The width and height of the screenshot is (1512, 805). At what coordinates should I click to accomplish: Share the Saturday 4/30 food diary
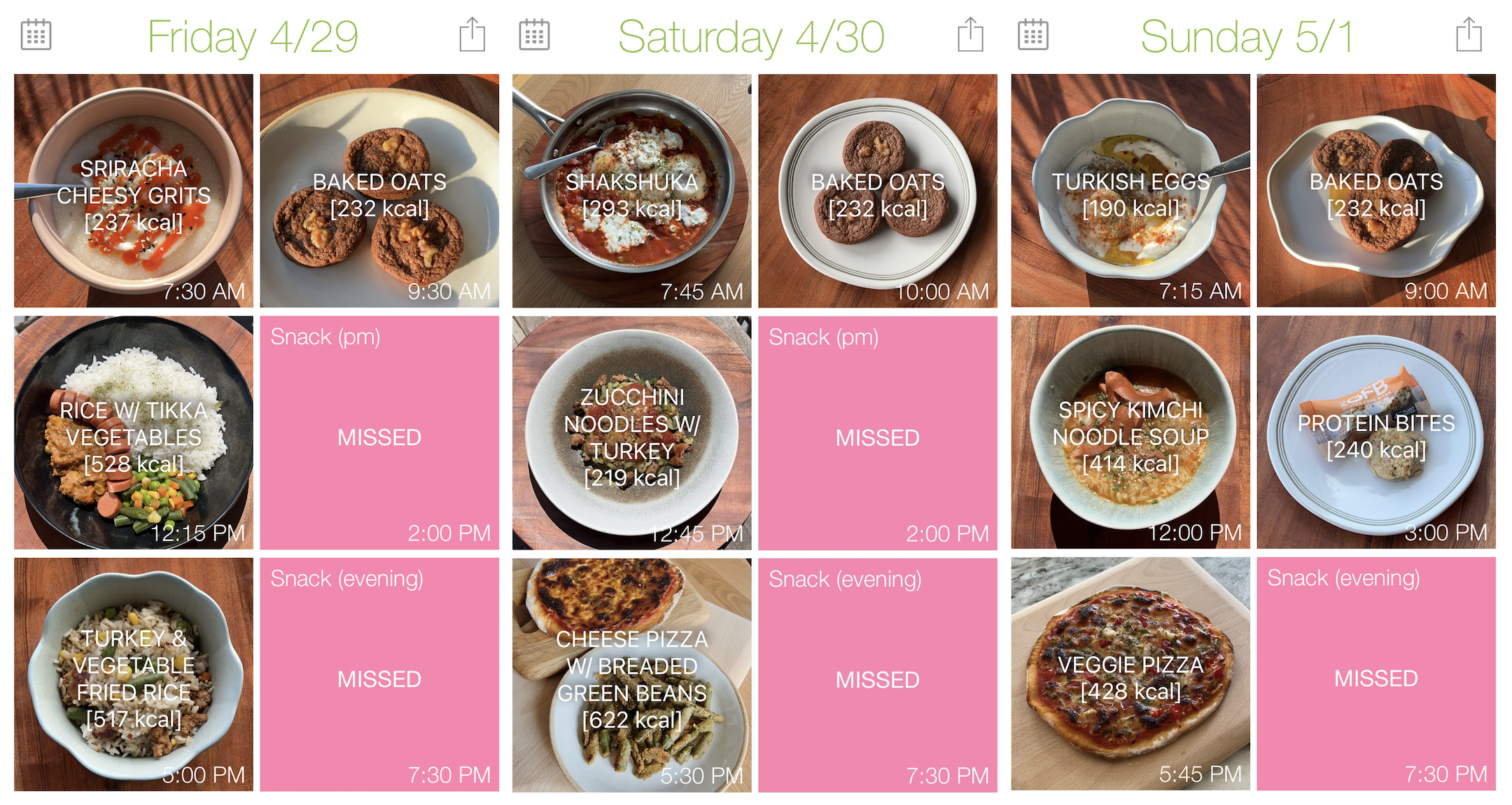tap(970, 34)
